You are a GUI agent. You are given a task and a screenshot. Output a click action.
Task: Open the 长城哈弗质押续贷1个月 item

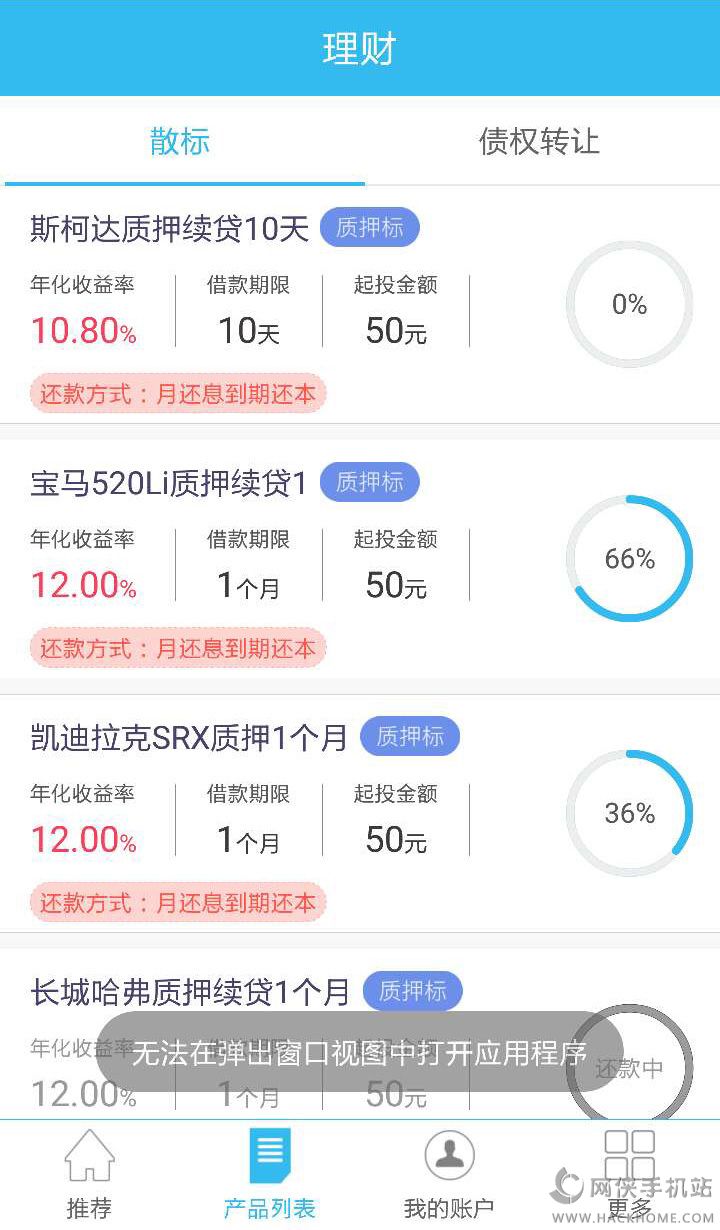pyautogui.click(x=190, y=993)
